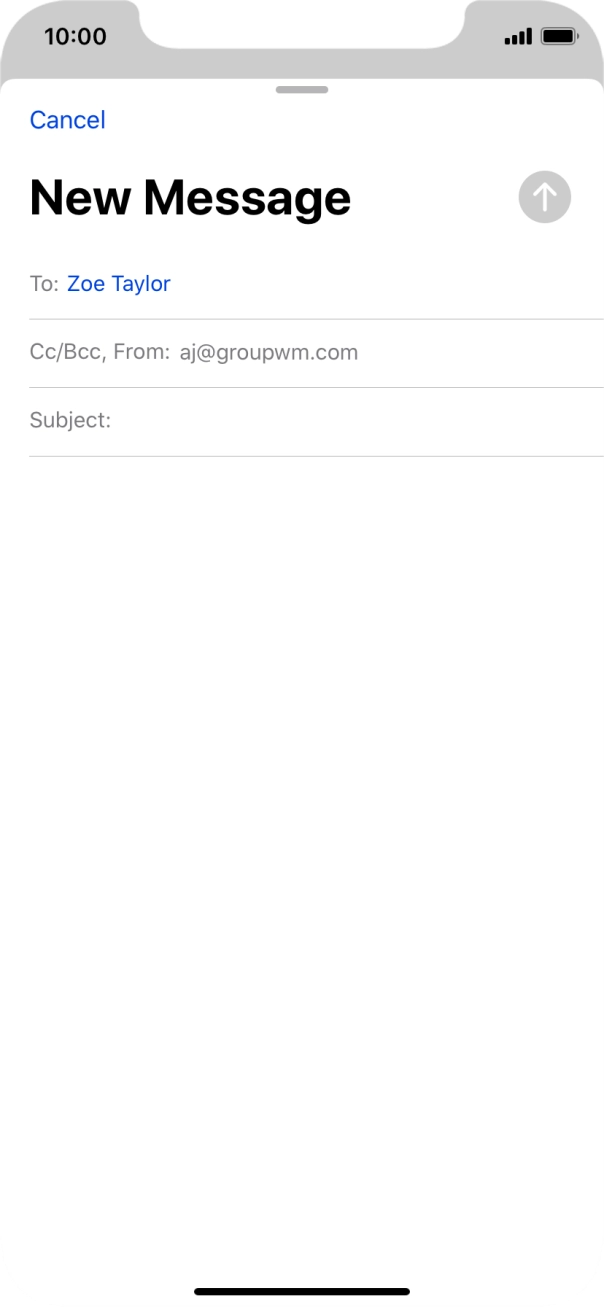Tap into the Subject field
604x1307 pixels.
316,421
